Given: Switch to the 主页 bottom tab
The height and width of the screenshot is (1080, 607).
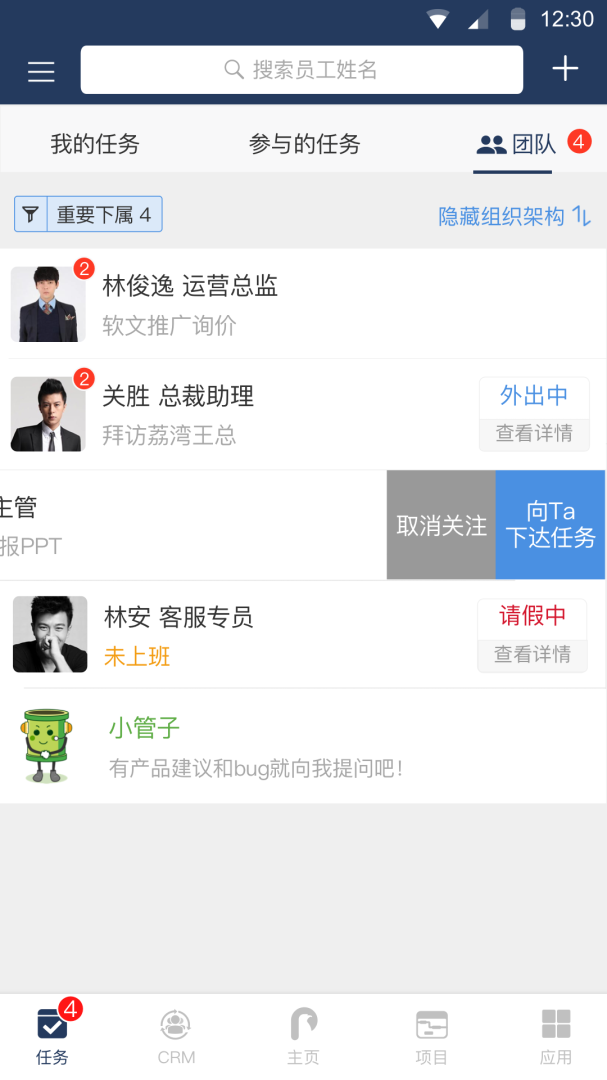Looking at the screenshot, I should (x=303, y=1036).
